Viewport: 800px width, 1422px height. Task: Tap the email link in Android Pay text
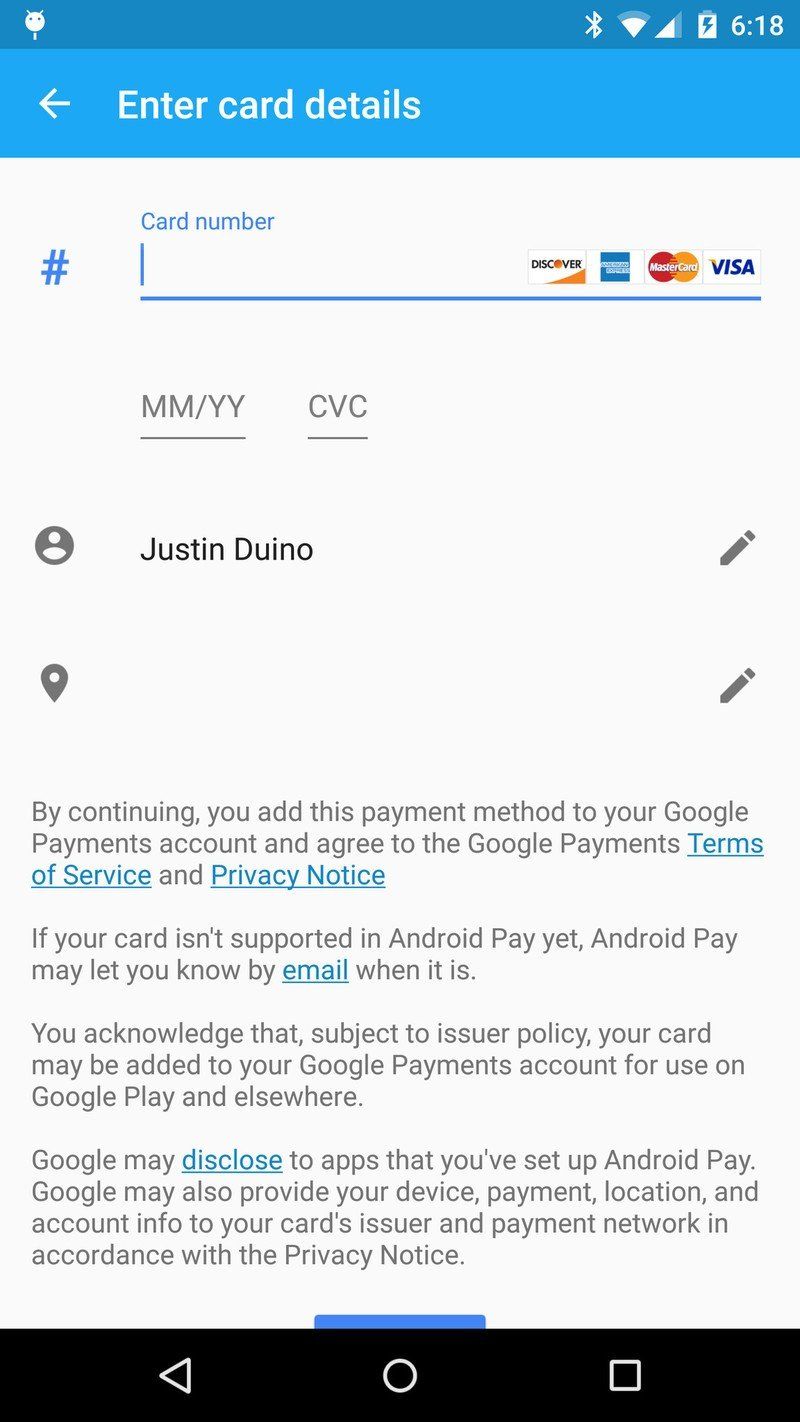tap(315, 969)
